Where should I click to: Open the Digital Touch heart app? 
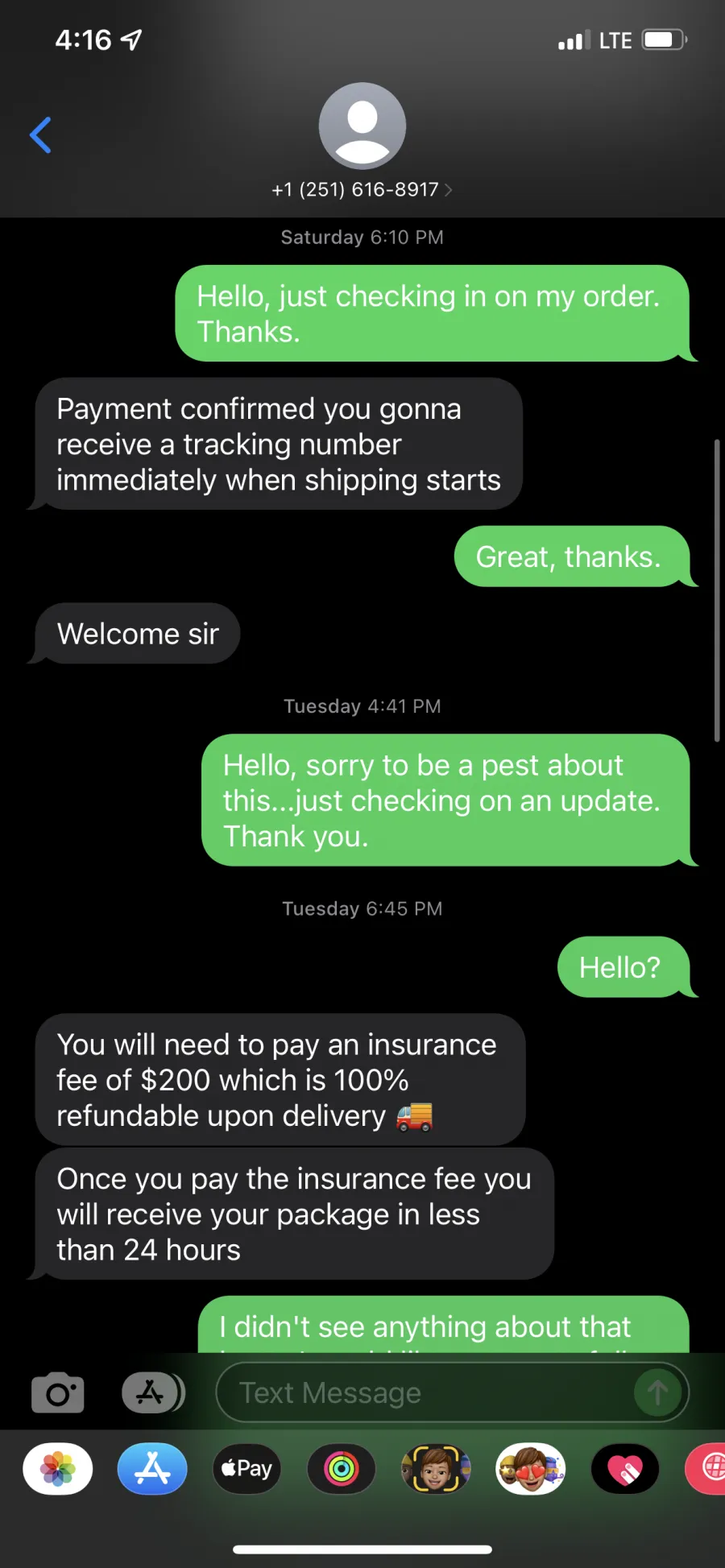(x=625, y=1469)
